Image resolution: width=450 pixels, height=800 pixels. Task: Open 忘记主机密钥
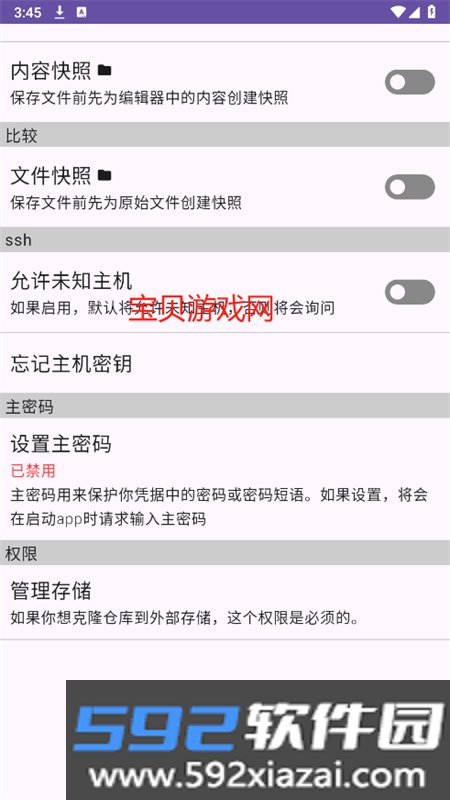point(225,363)
